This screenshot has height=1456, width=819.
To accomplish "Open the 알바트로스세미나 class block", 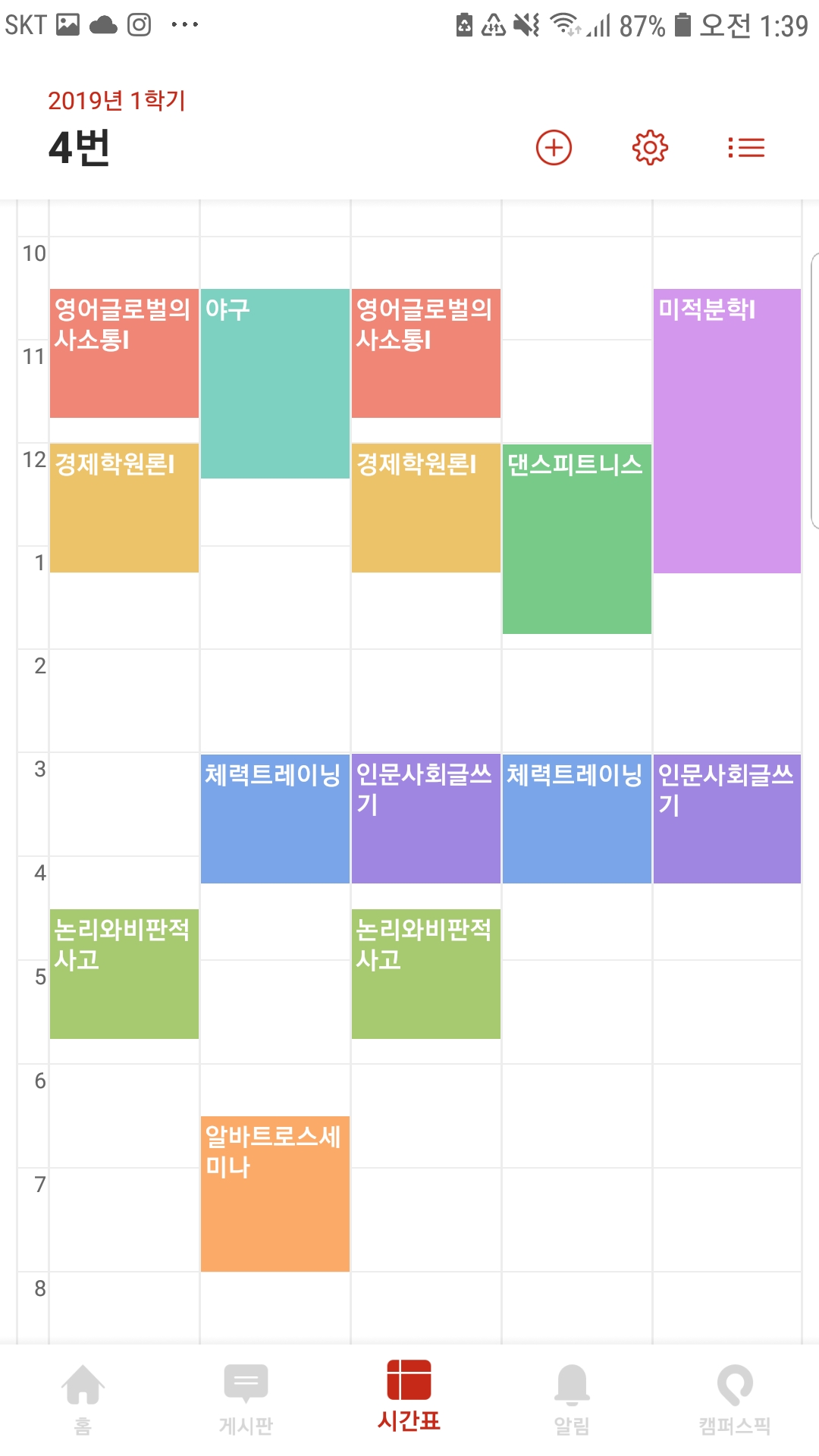I will coord(275,1193).
